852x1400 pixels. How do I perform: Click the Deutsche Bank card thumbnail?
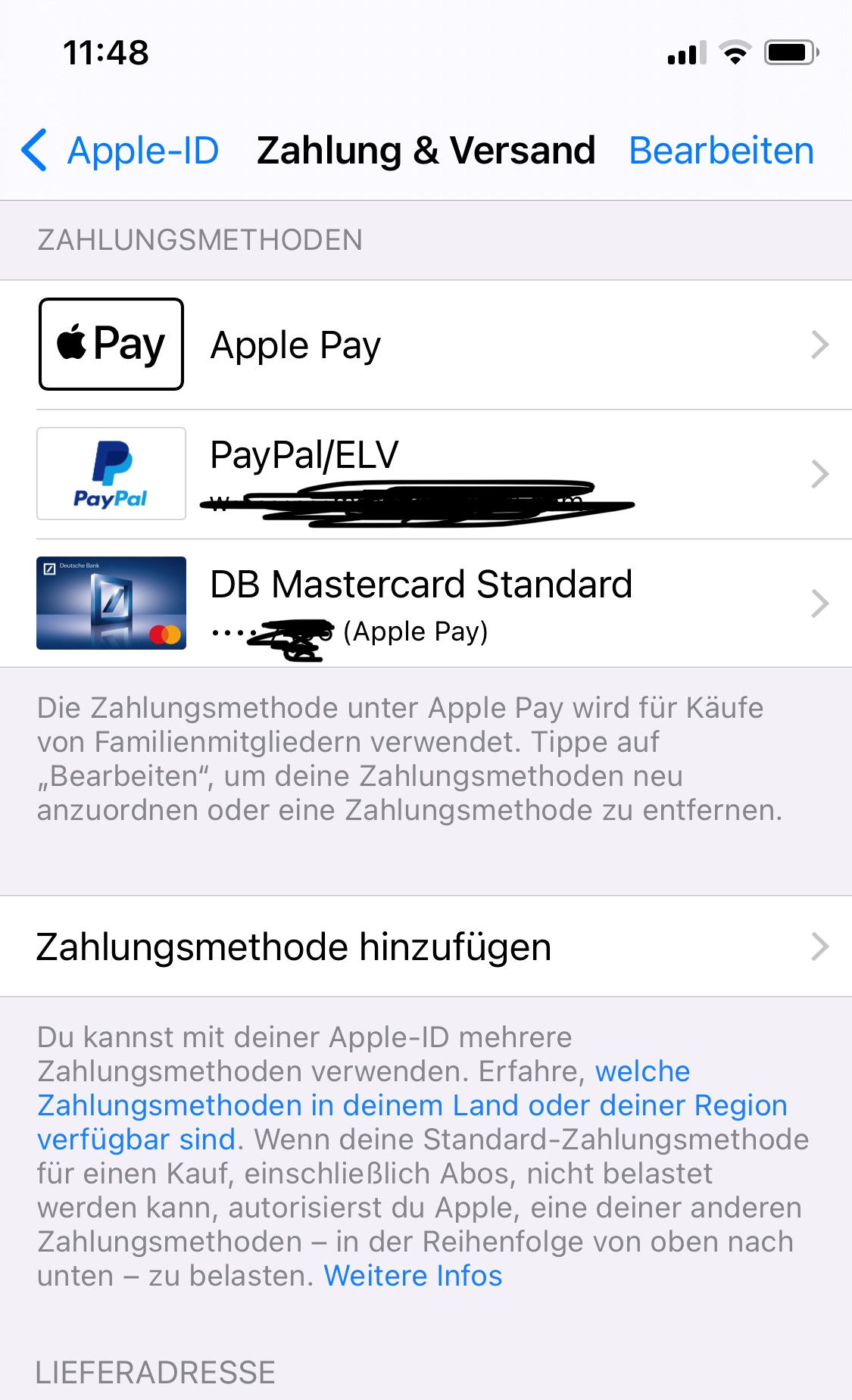tap(110, 603)
